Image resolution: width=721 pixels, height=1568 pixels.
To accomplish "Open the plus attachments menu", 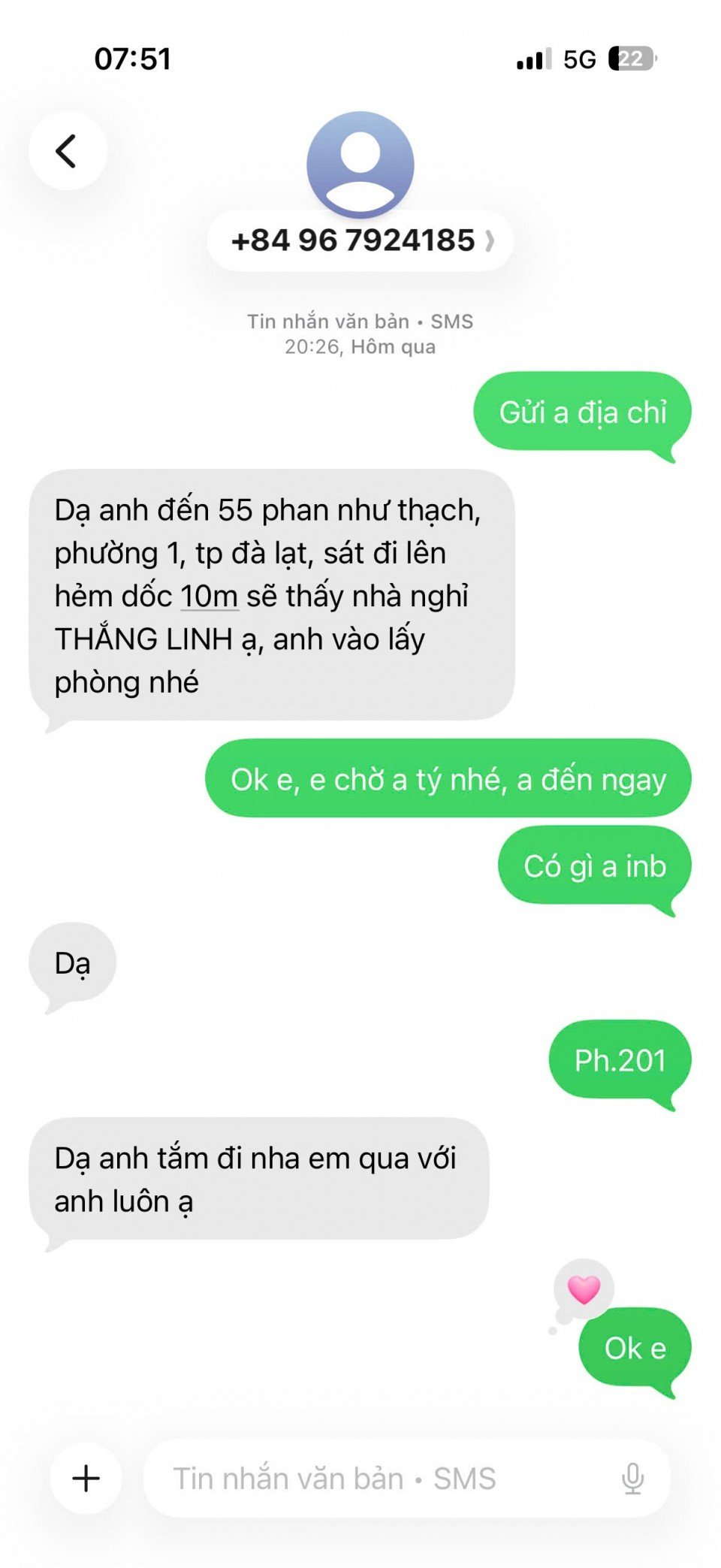I will [86, 1478].
